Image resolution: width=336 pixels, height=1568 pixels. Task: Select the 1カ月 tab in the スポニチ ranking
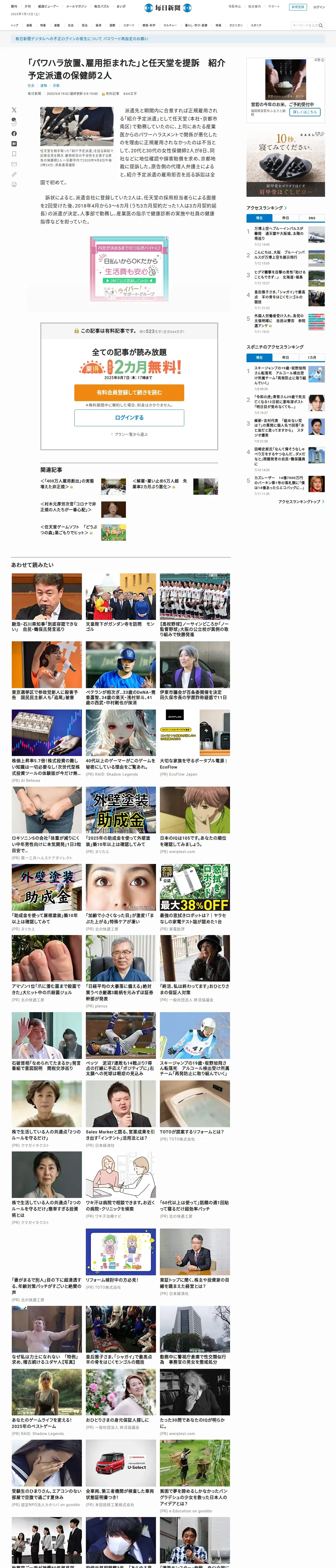point(312,357)
